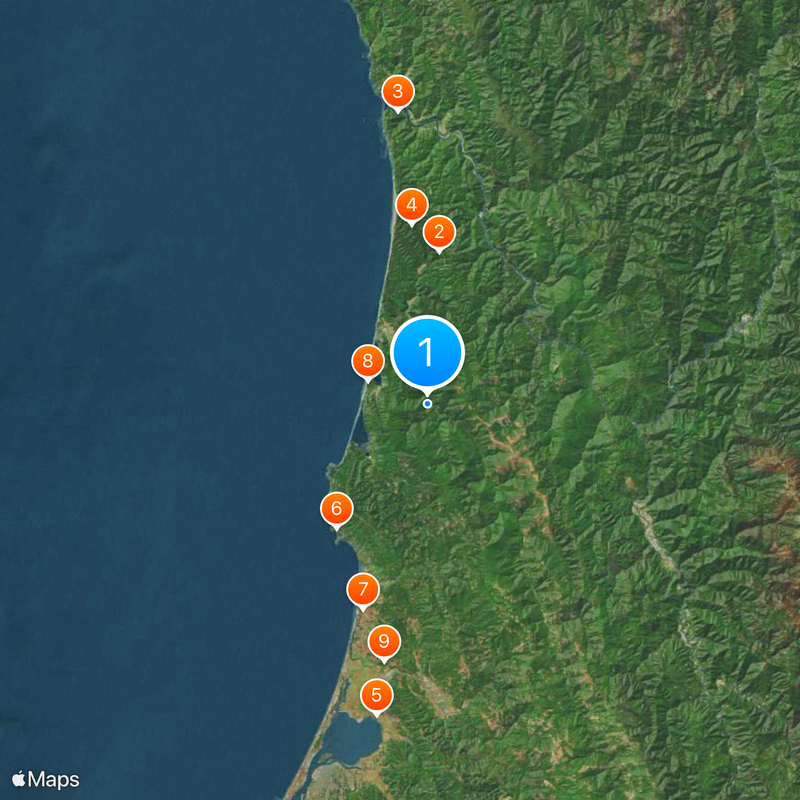Select the large blue pin numbered 1

click(428, 353)
